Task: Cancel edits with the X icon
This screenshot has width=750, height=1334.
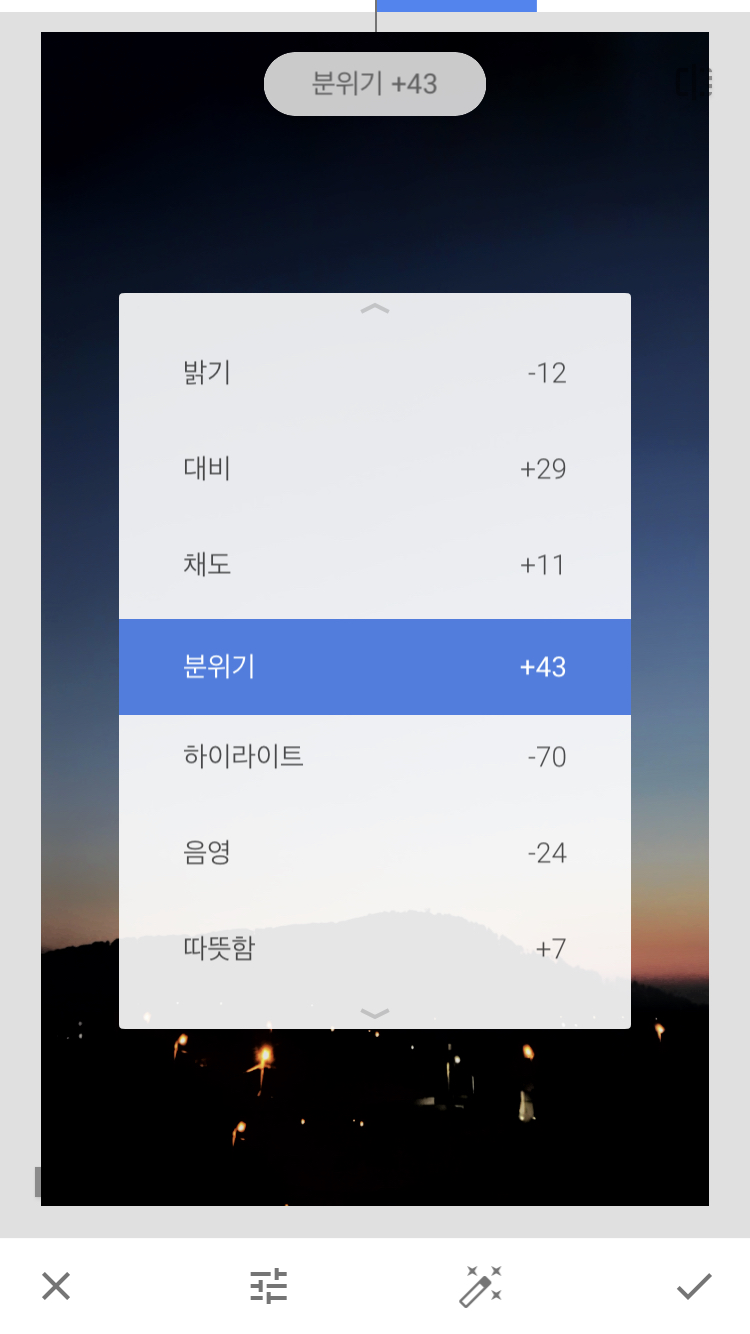Action: (x=56, y=1285)
